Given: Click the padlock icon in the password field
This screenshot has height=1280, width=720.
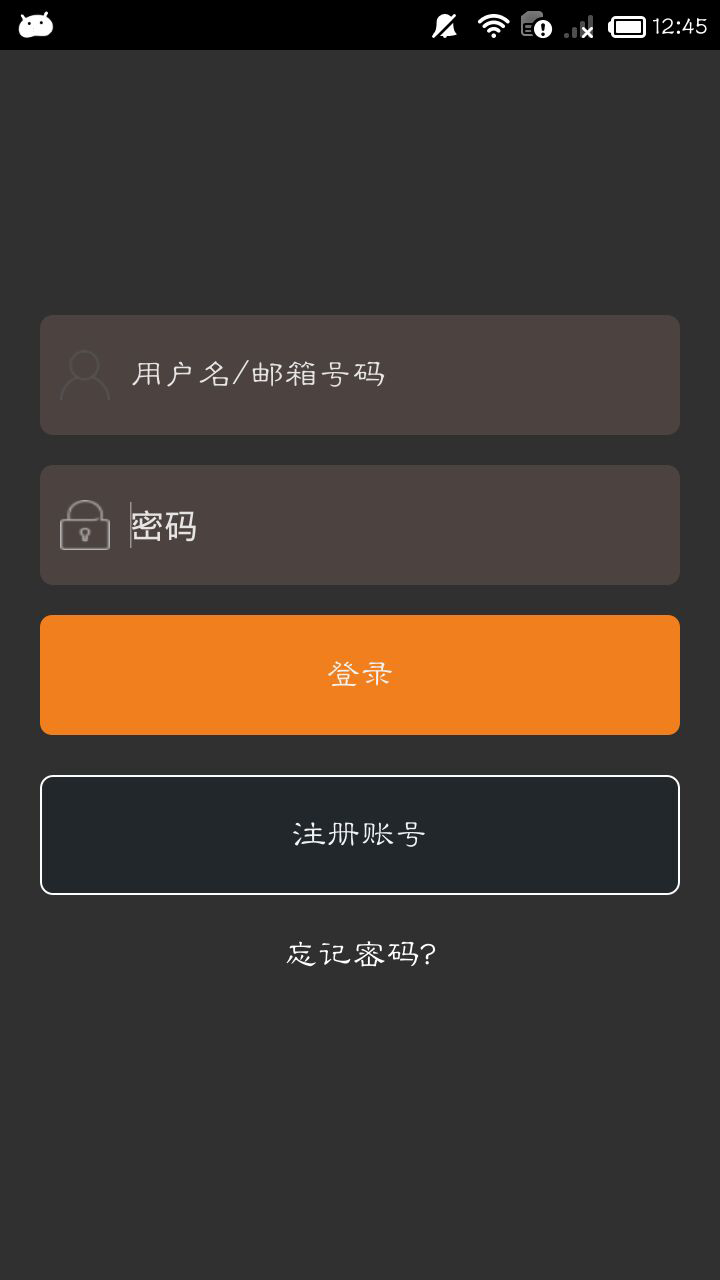Looking at the screenshot, I should 85,525.
